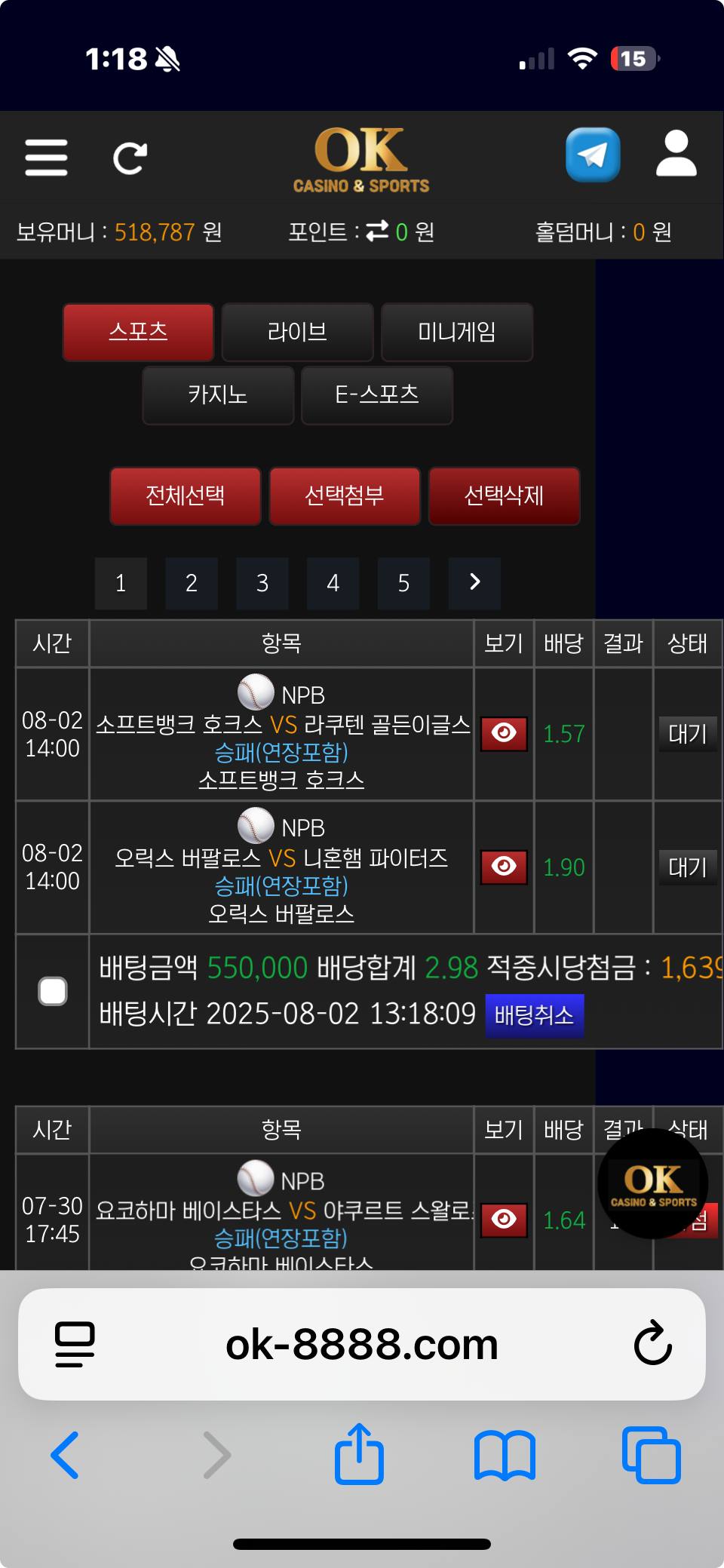Tap the 전체선택 button
Image resolution: width=724 pixels, height=1568 pixels.
click(186, 496)
